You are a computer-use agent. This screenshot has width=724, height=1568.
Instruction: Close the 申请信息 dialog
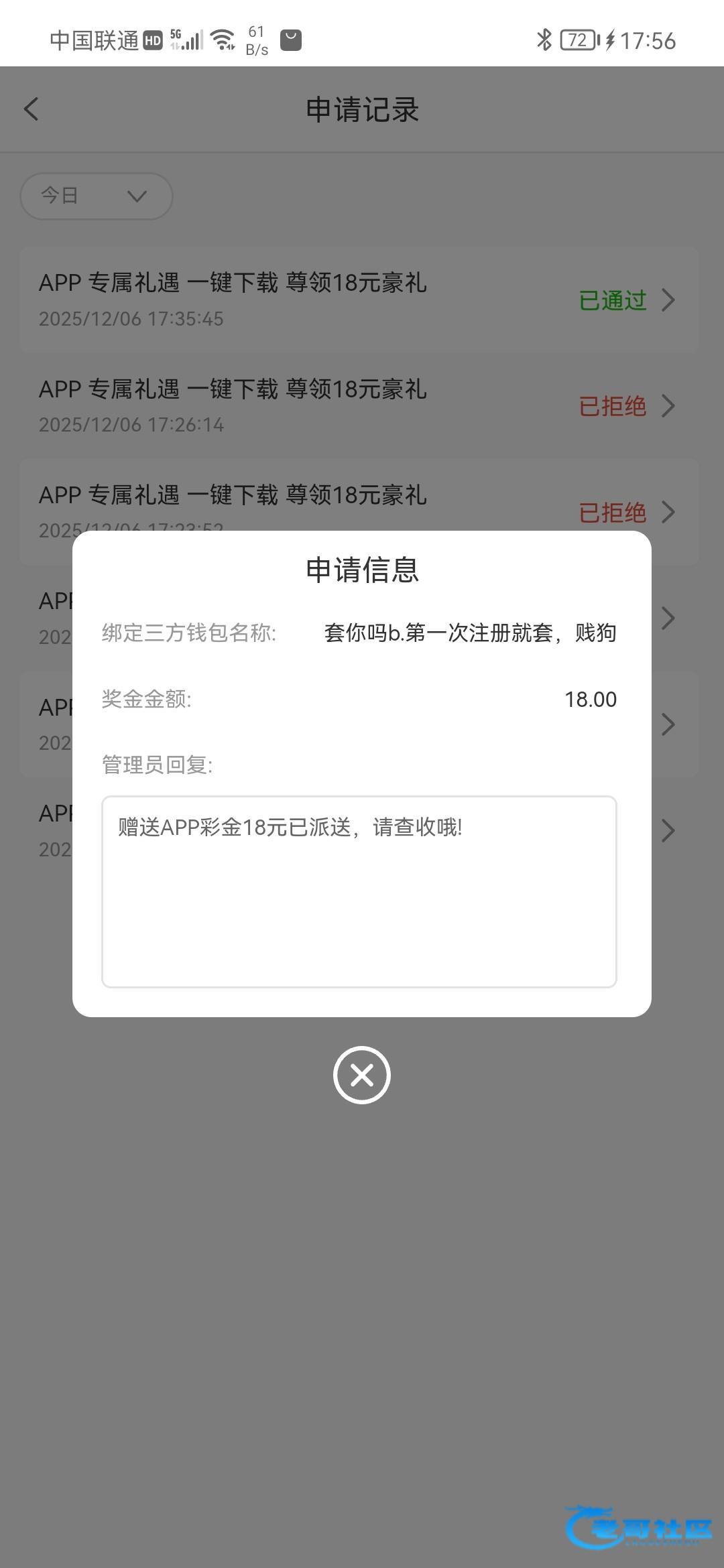click(361, 1075)
